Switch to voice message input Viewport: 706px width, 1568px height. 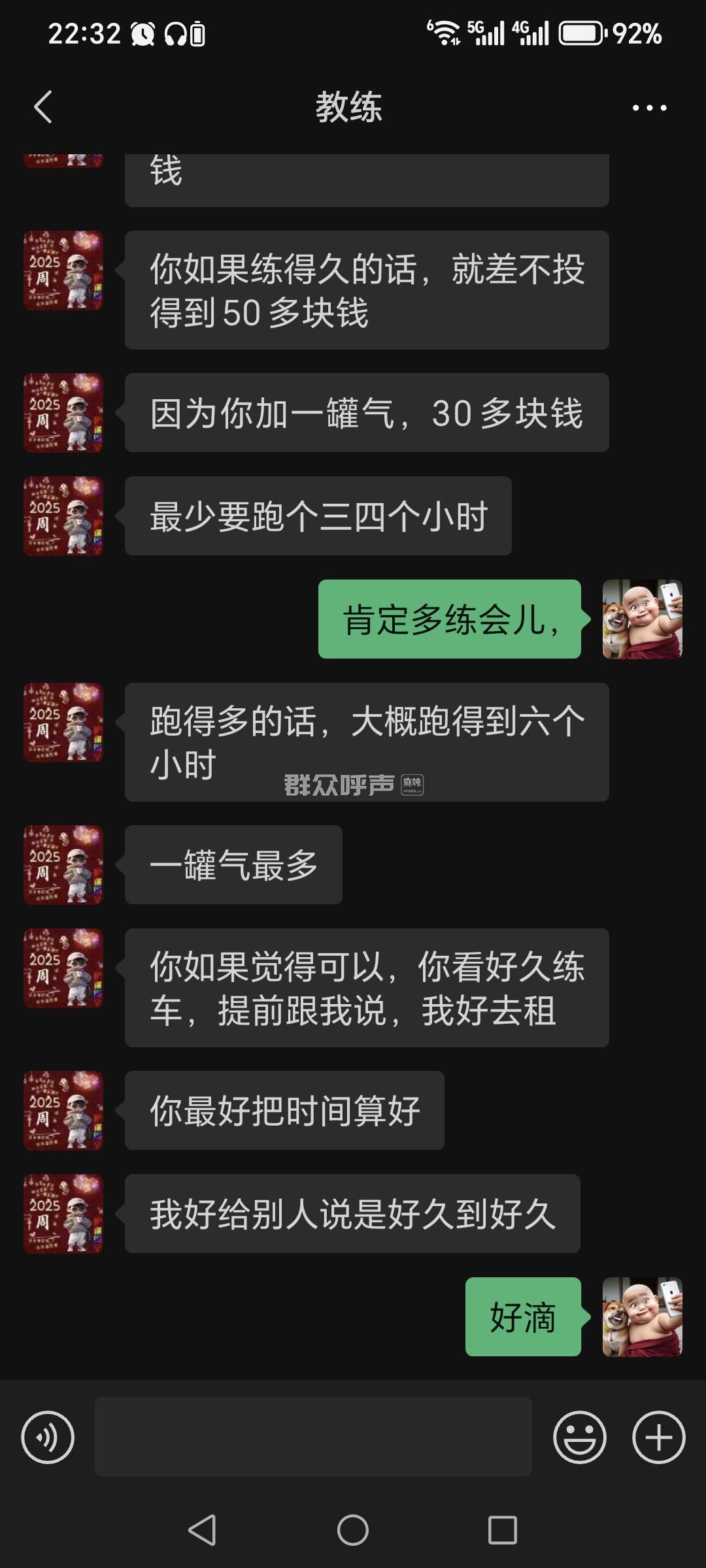48,1437
